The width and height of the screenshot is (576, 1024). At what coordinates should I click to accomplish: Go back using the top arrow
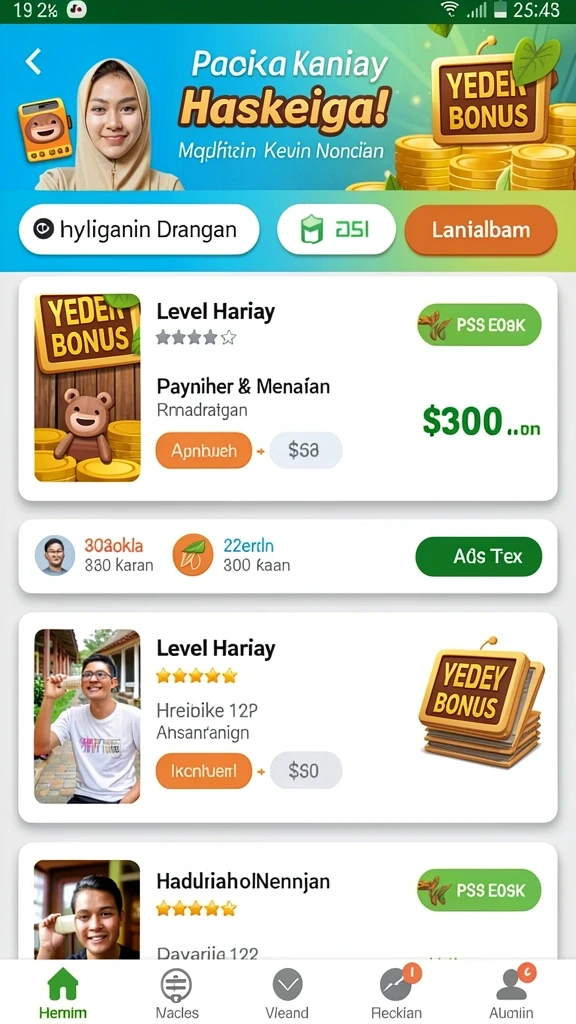point(33,61)
